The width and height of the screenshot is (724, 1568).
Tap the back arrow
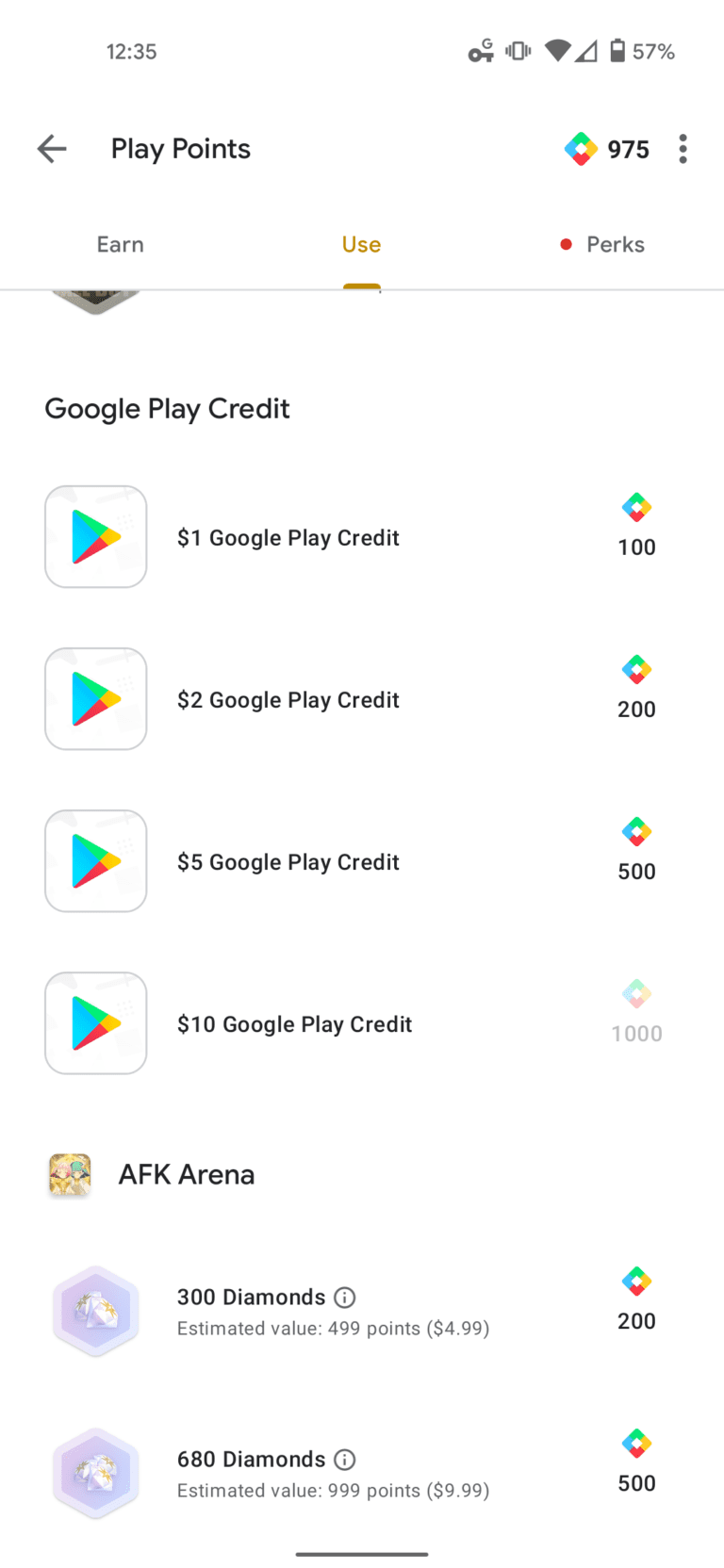tap(52, 148)
